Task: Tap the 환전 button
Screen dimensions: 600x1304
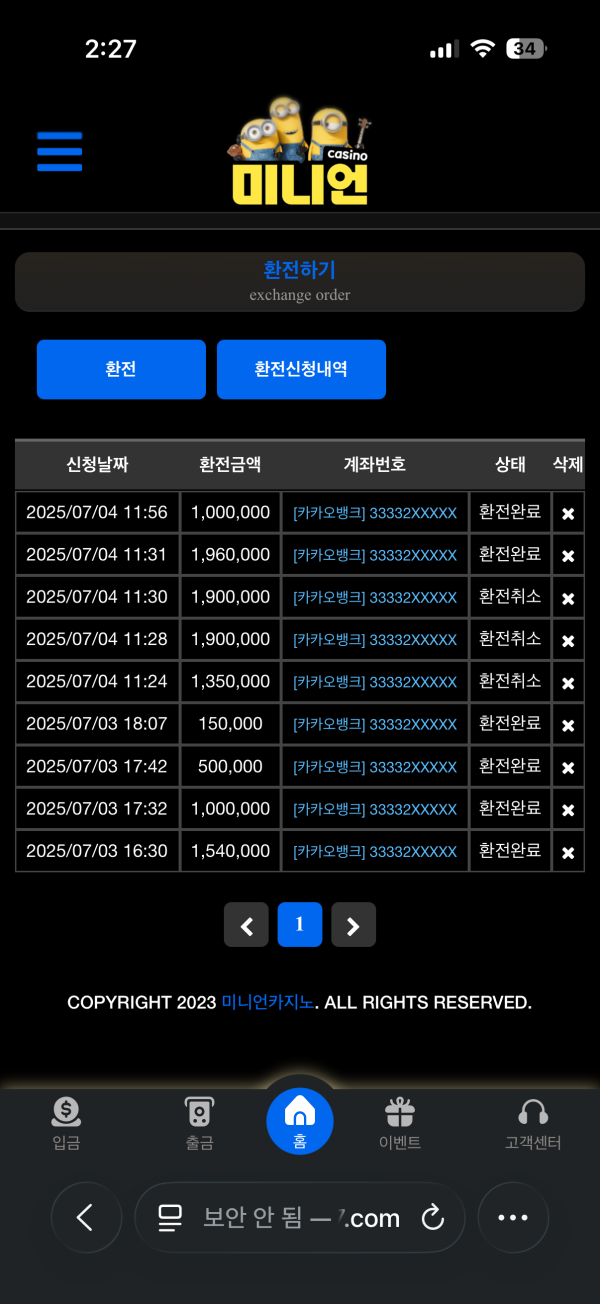Action: pyautogui.click(x=121, y=370)
